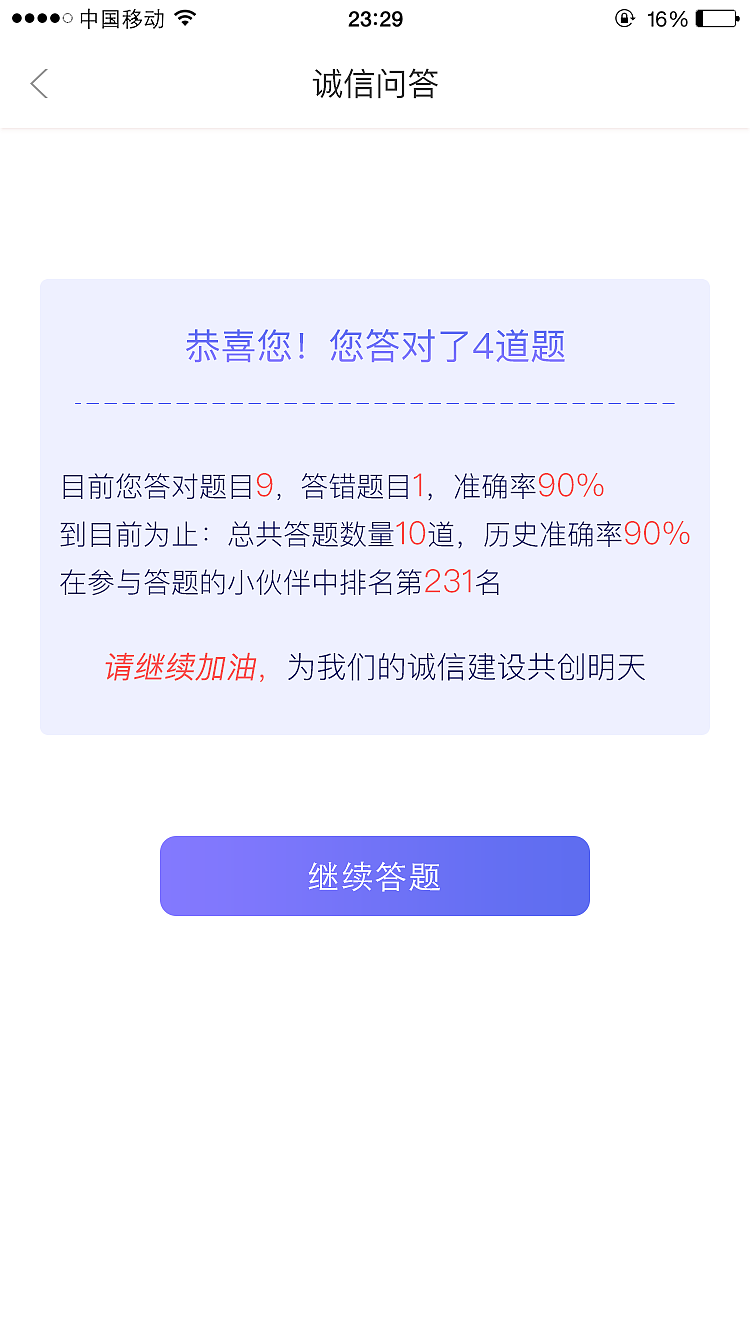750x1334 pixels.
Task: Tap the purple gradient of the answer button
Action: (x=375, y=875)
